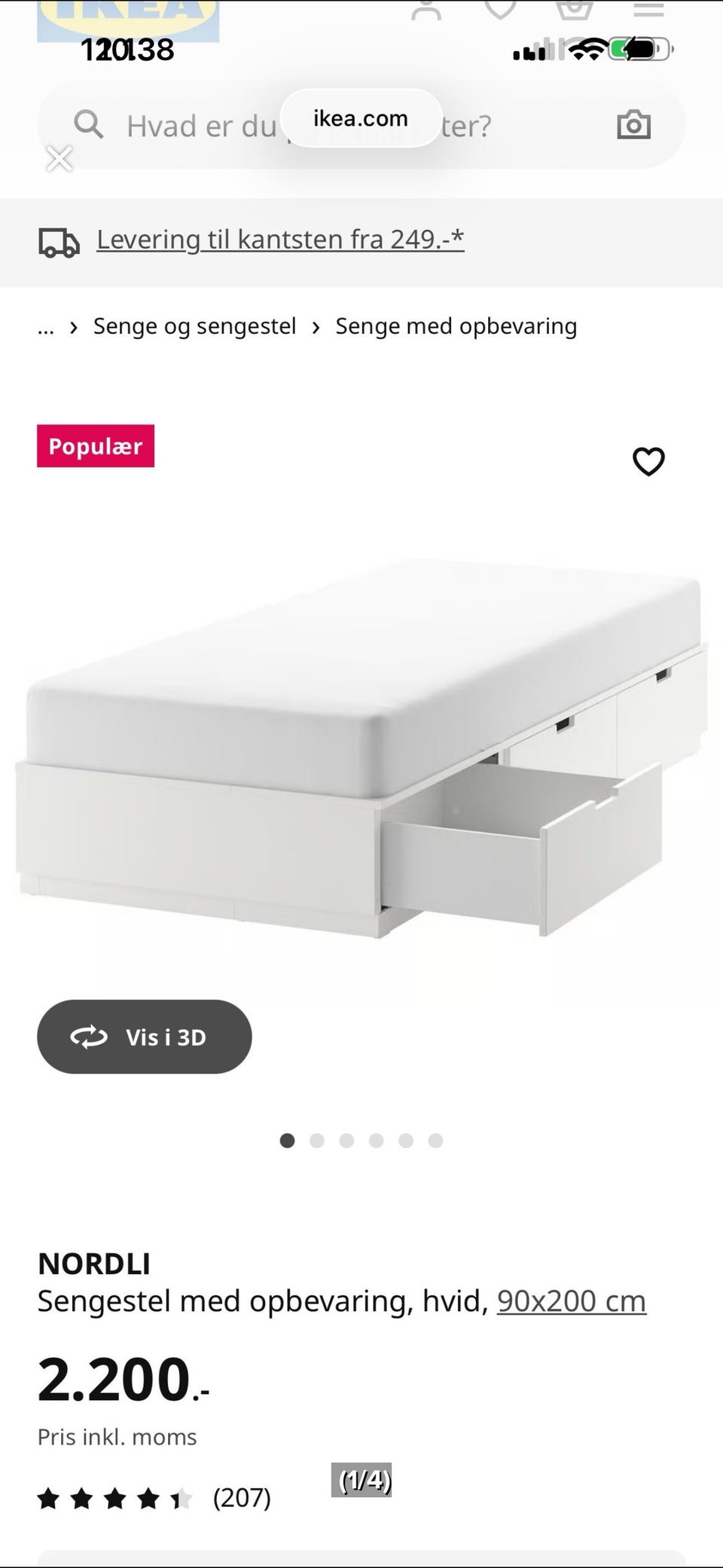Viewport: 723px width, 1568px height.
Task: Navigate to Senge og sengestel breadcrumb
Action: coord(194,326)
